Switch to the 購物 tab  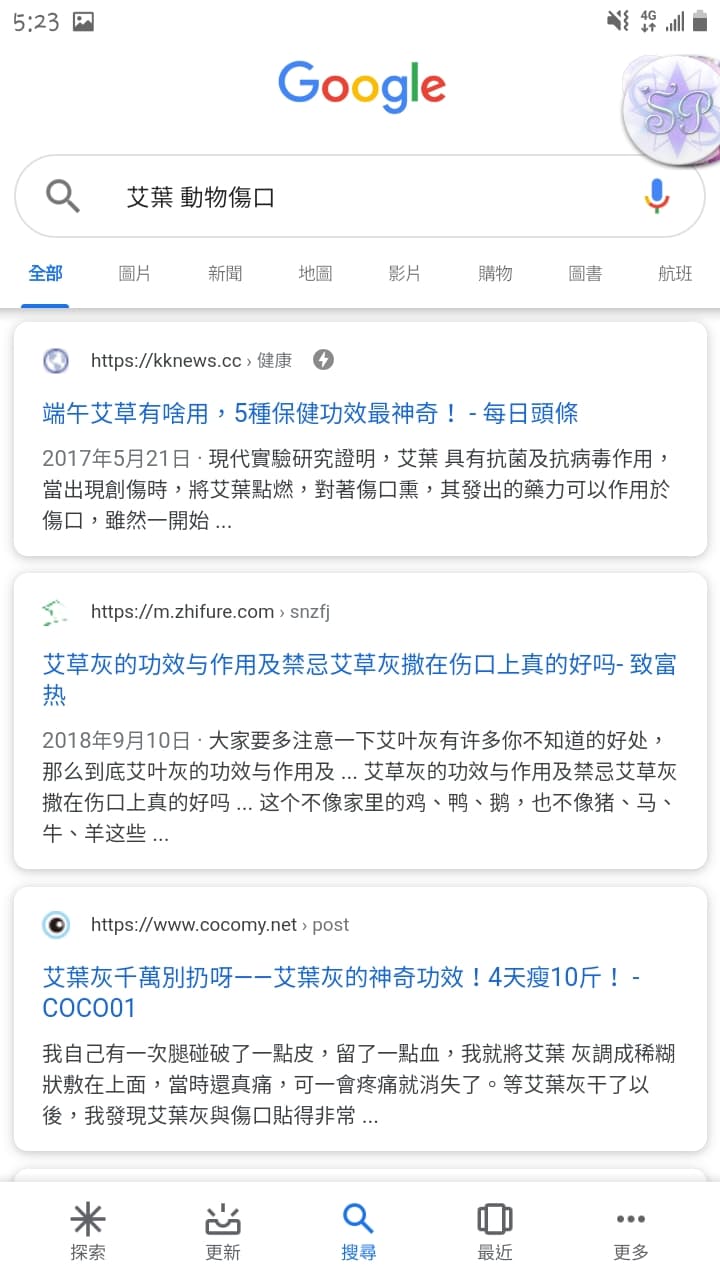(x=495, y=273)
